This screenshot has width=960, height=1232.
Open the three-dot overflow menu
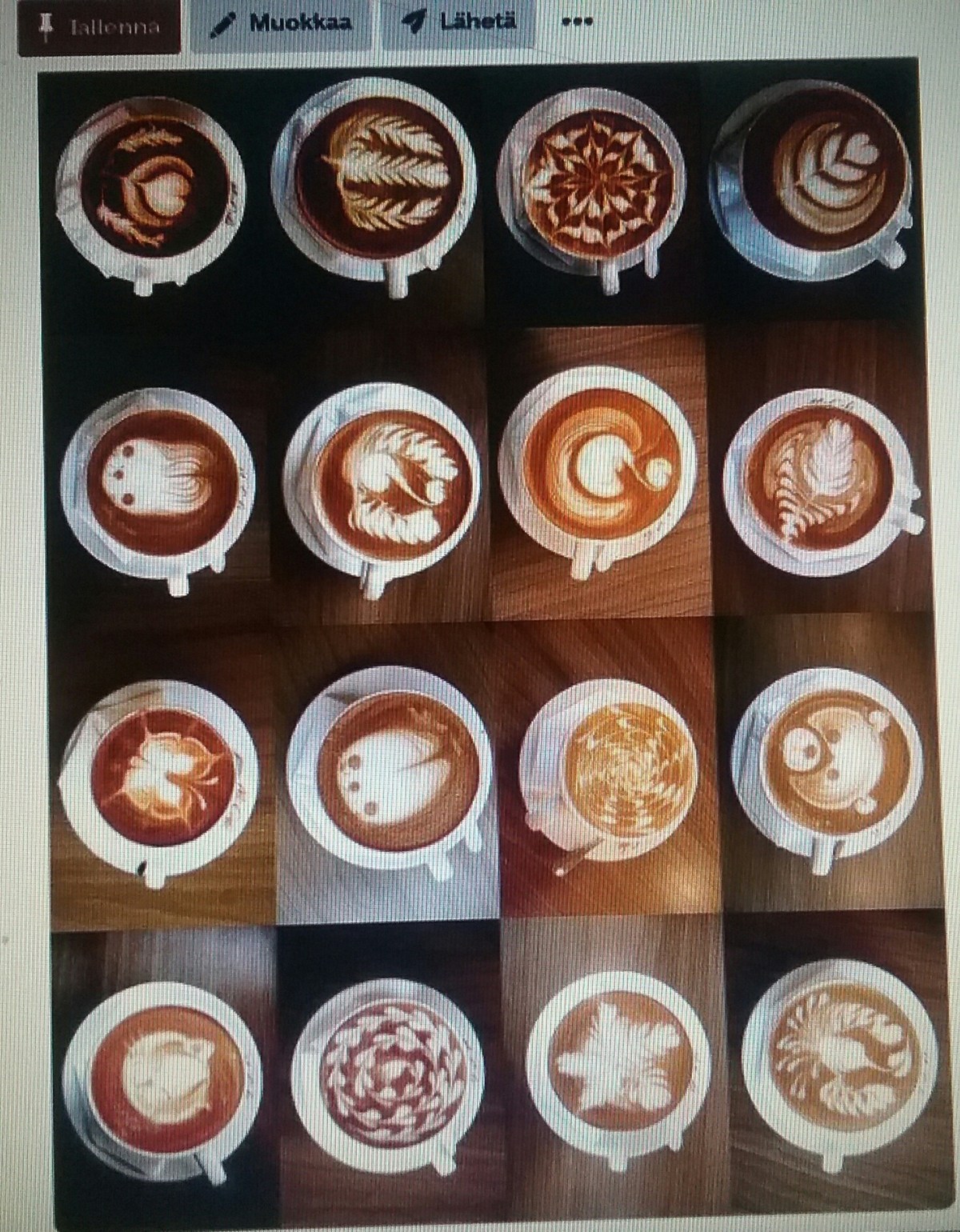[577, 23]
